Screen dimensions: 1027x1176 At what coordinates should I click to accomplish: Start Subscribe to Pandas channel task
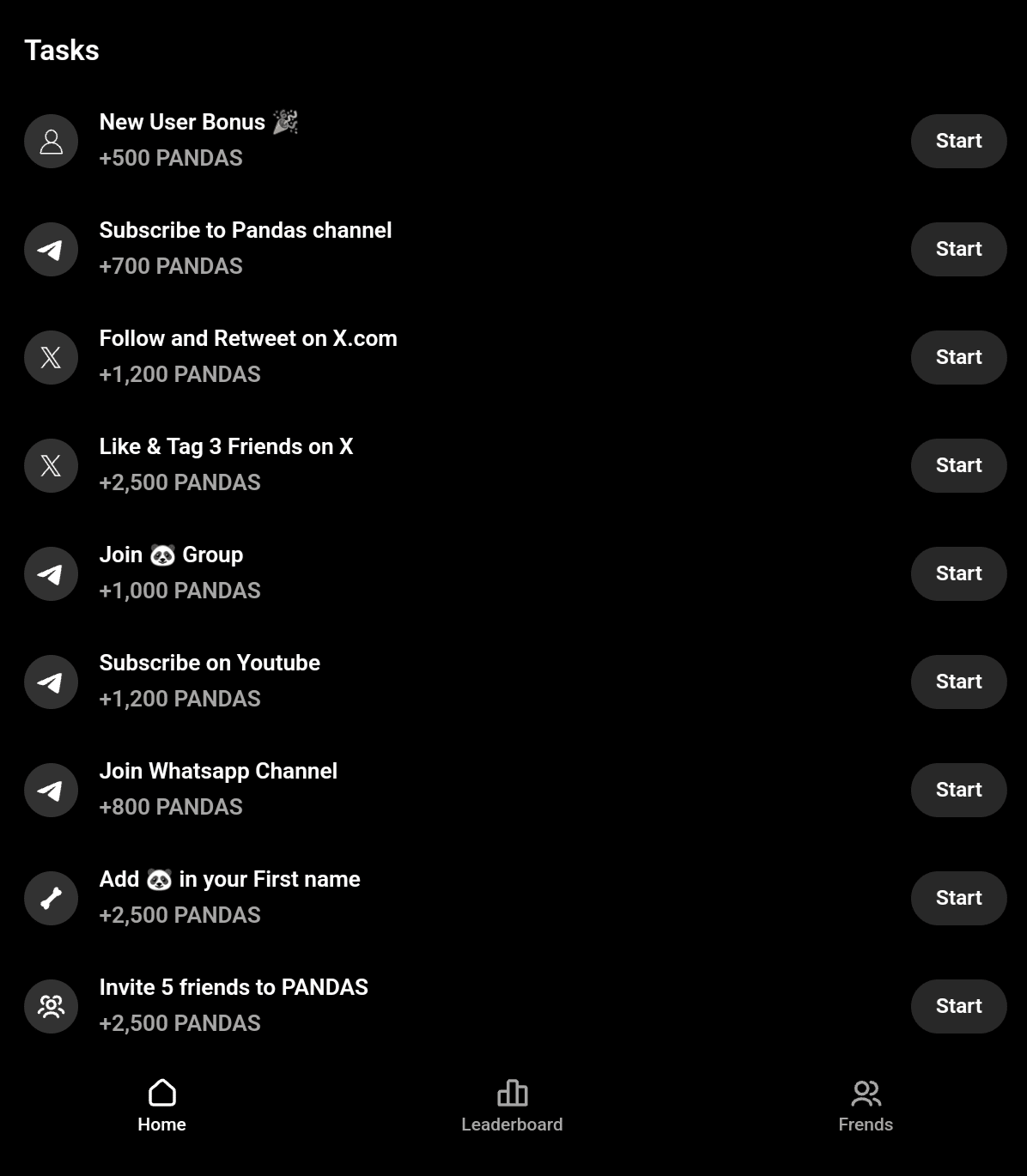pyautogui.click(x=958, y=249)
